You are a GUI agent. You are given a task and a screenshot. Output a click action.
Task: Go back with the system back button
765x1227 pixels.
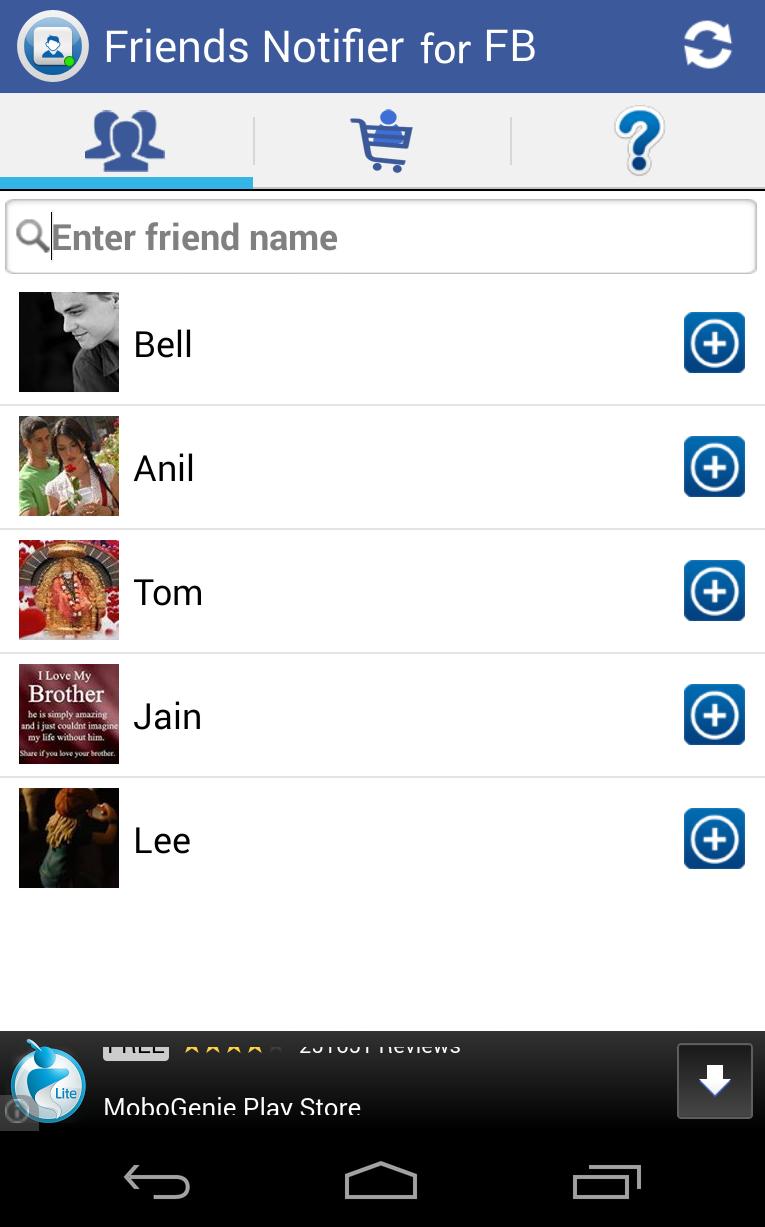click(x=157, y=1182)
